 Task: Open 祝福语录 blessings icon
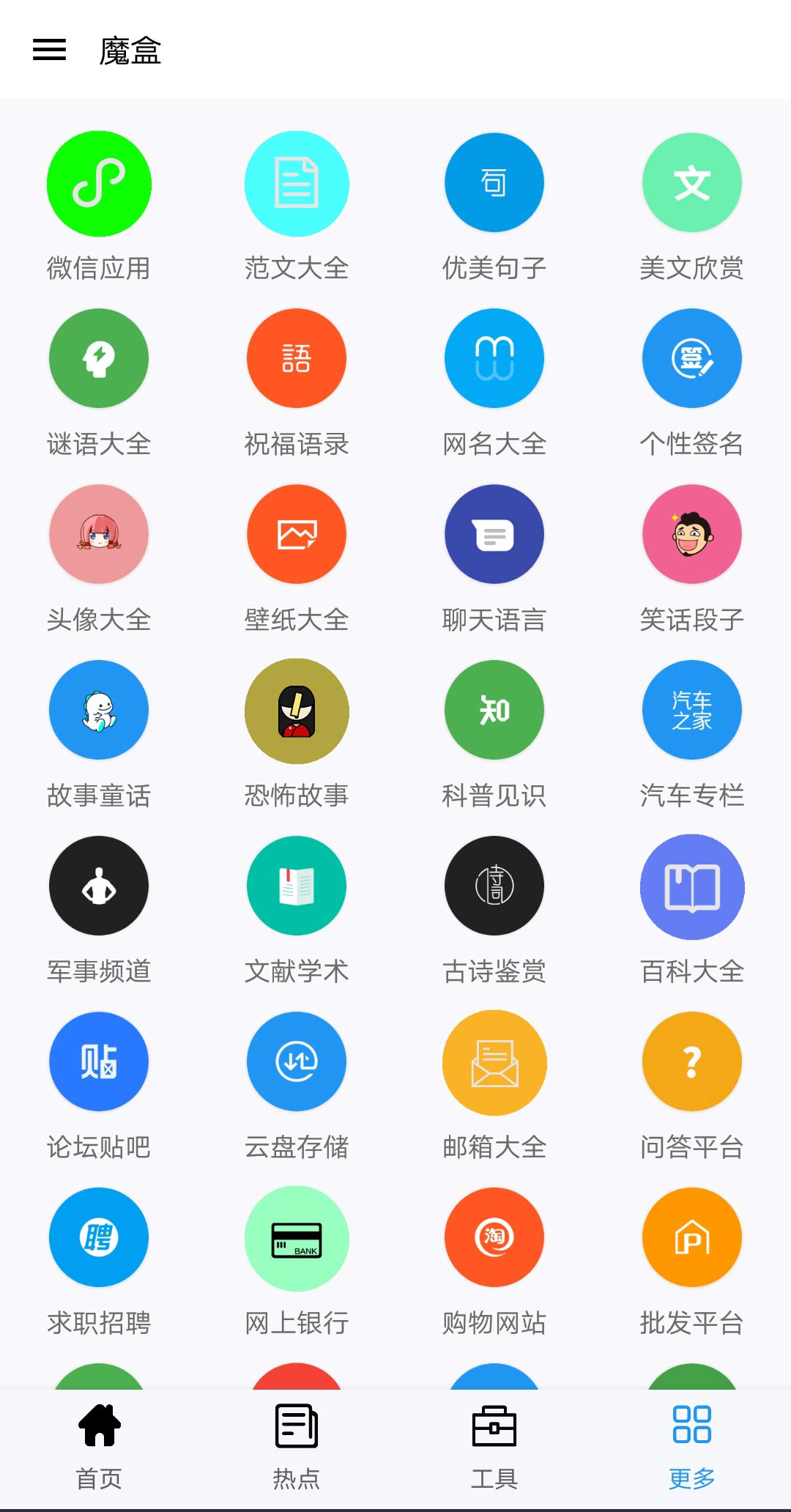pos(297,358)
